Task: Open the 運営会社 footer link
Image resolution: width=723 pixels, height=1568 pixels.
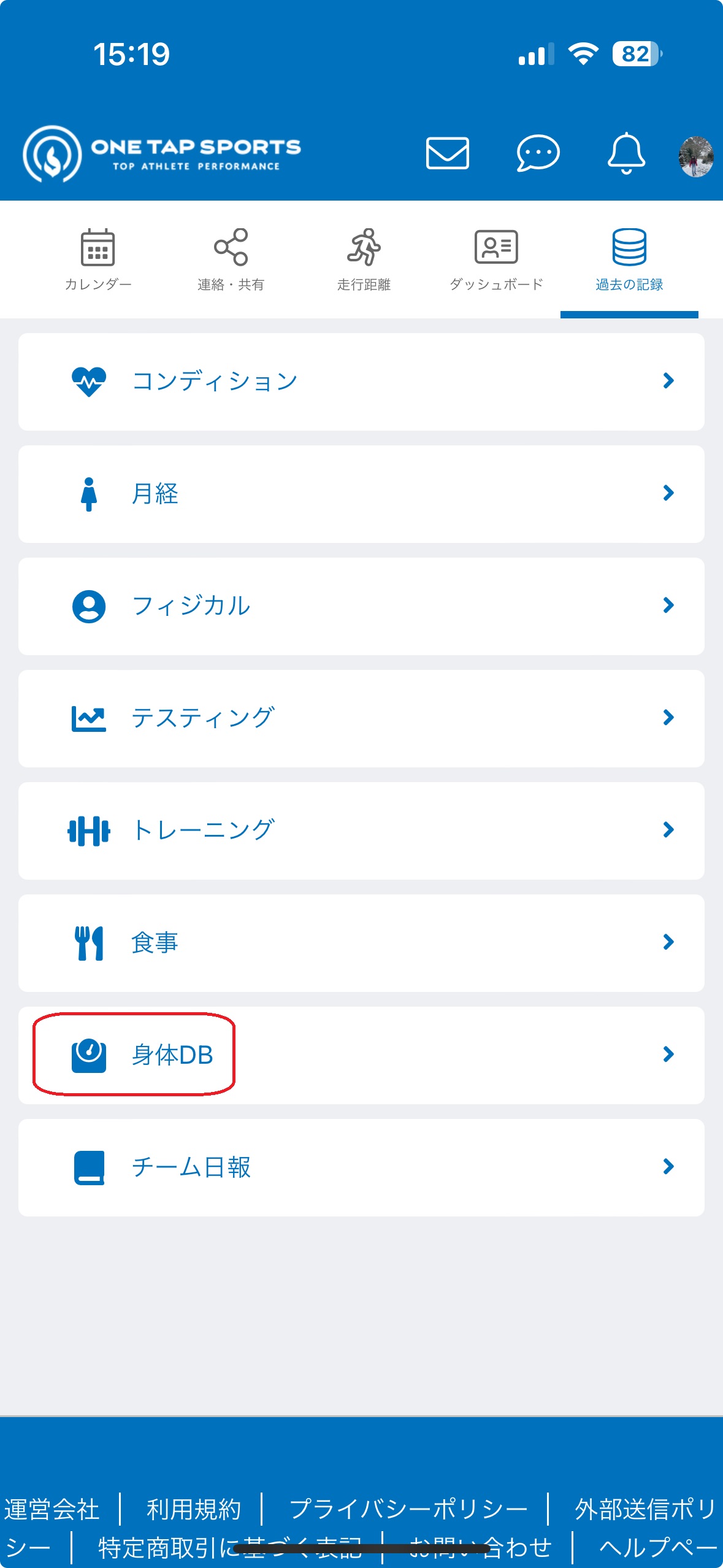Action: tap(52, 1510)
